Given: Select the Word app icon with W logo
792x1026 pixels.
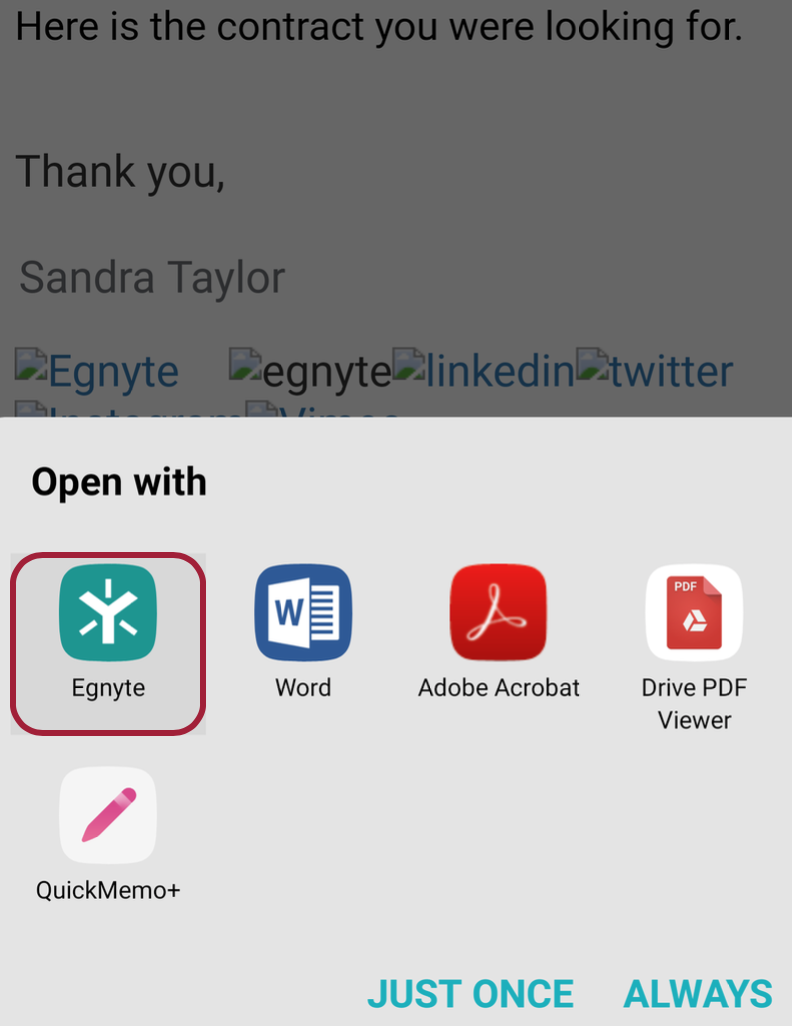Looking at the screenshot, I should [303, 613].
